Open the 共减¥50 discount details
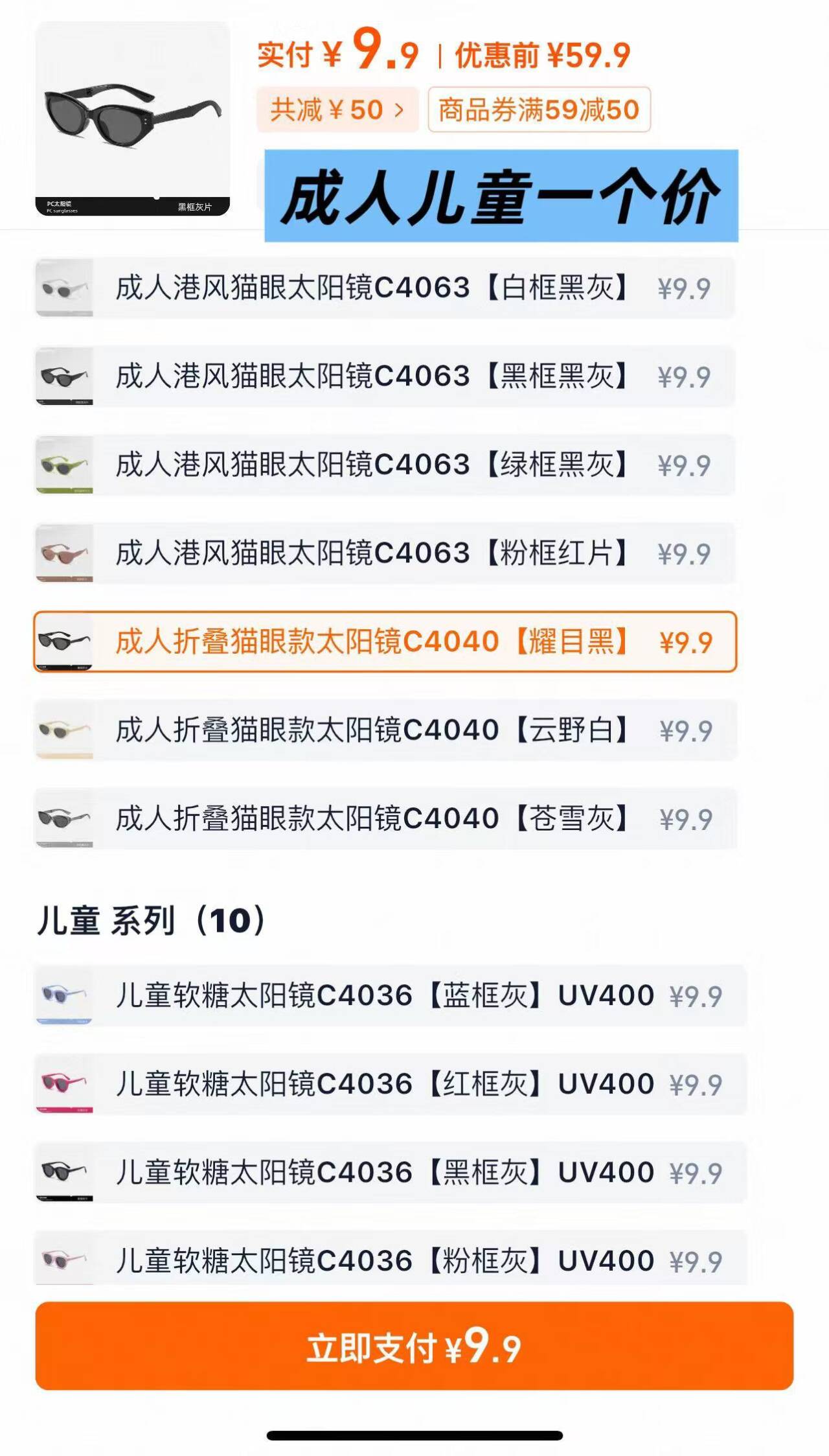Screen dimensions: 829x1456 pyautogui.click(x=337, y=110)
